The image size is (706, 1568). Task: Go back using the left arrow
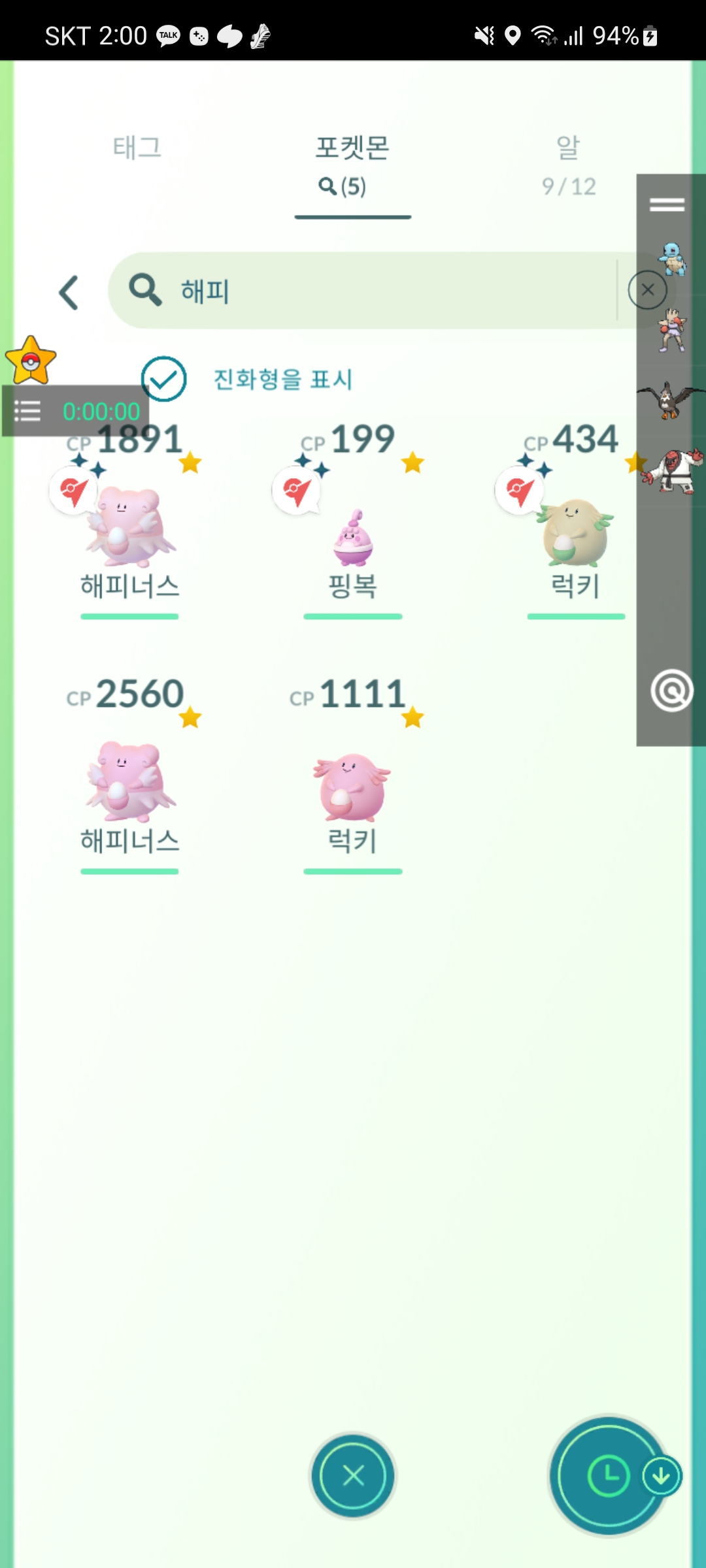[x=69, y=292]
